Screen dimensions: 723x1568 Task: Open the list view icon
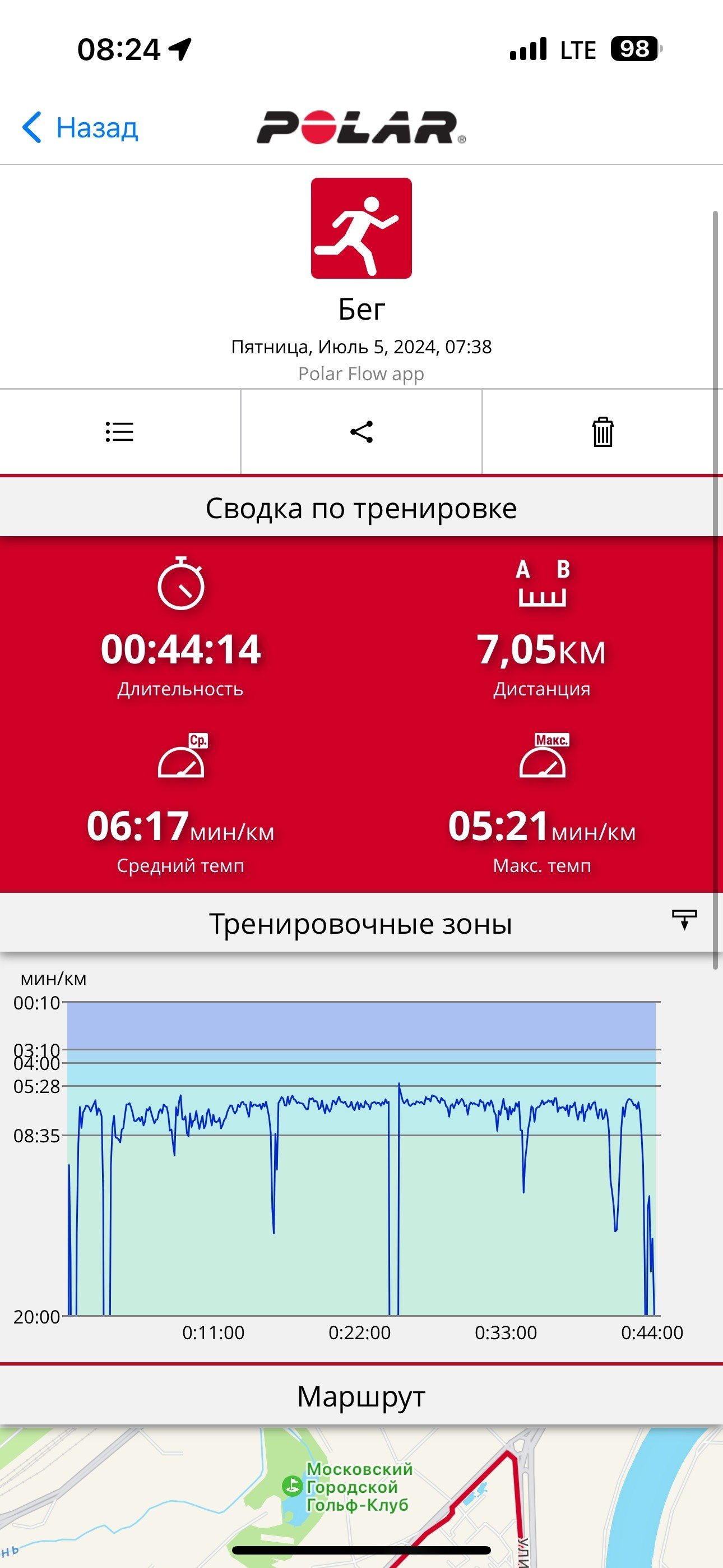coord(119,432)
